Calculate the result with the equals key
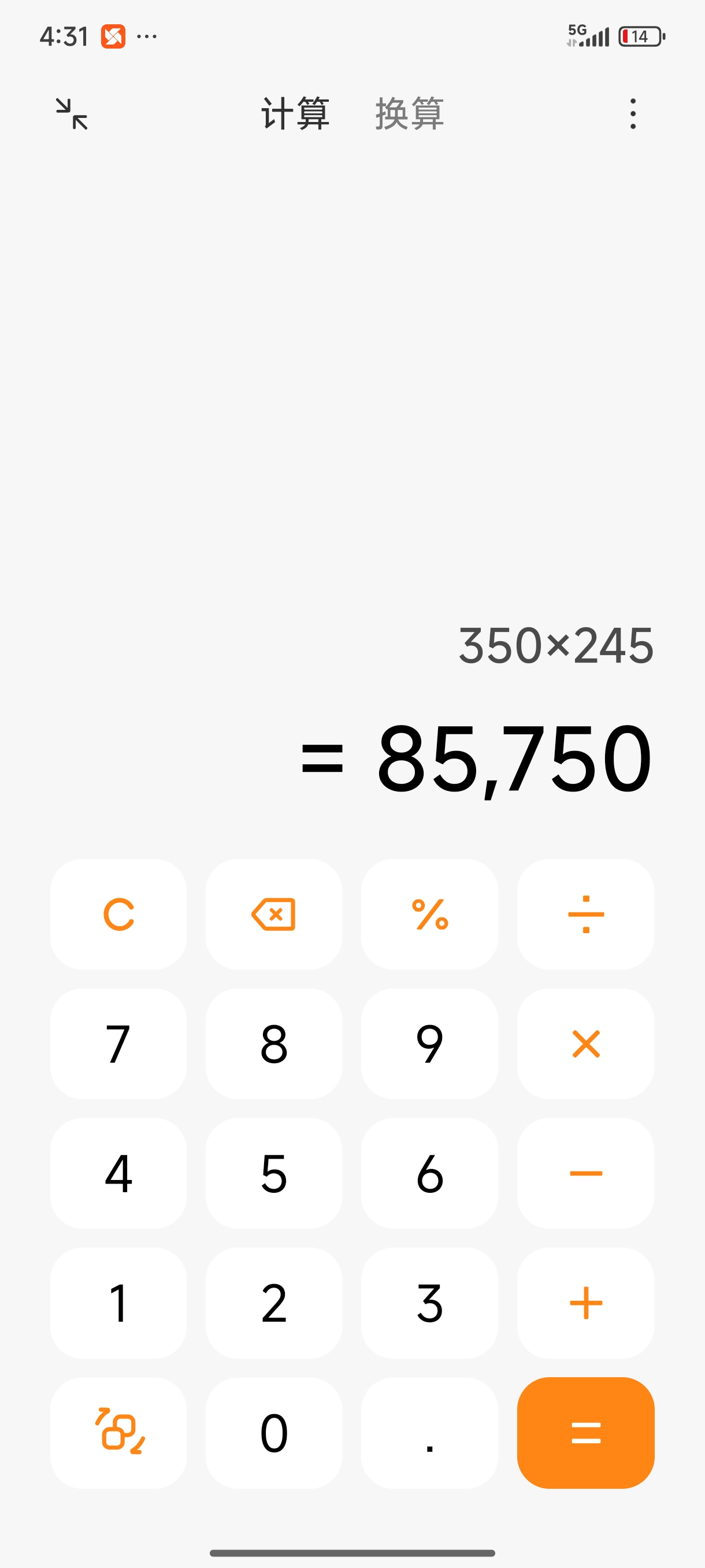705x1568 pixels. click(585, 1432)
